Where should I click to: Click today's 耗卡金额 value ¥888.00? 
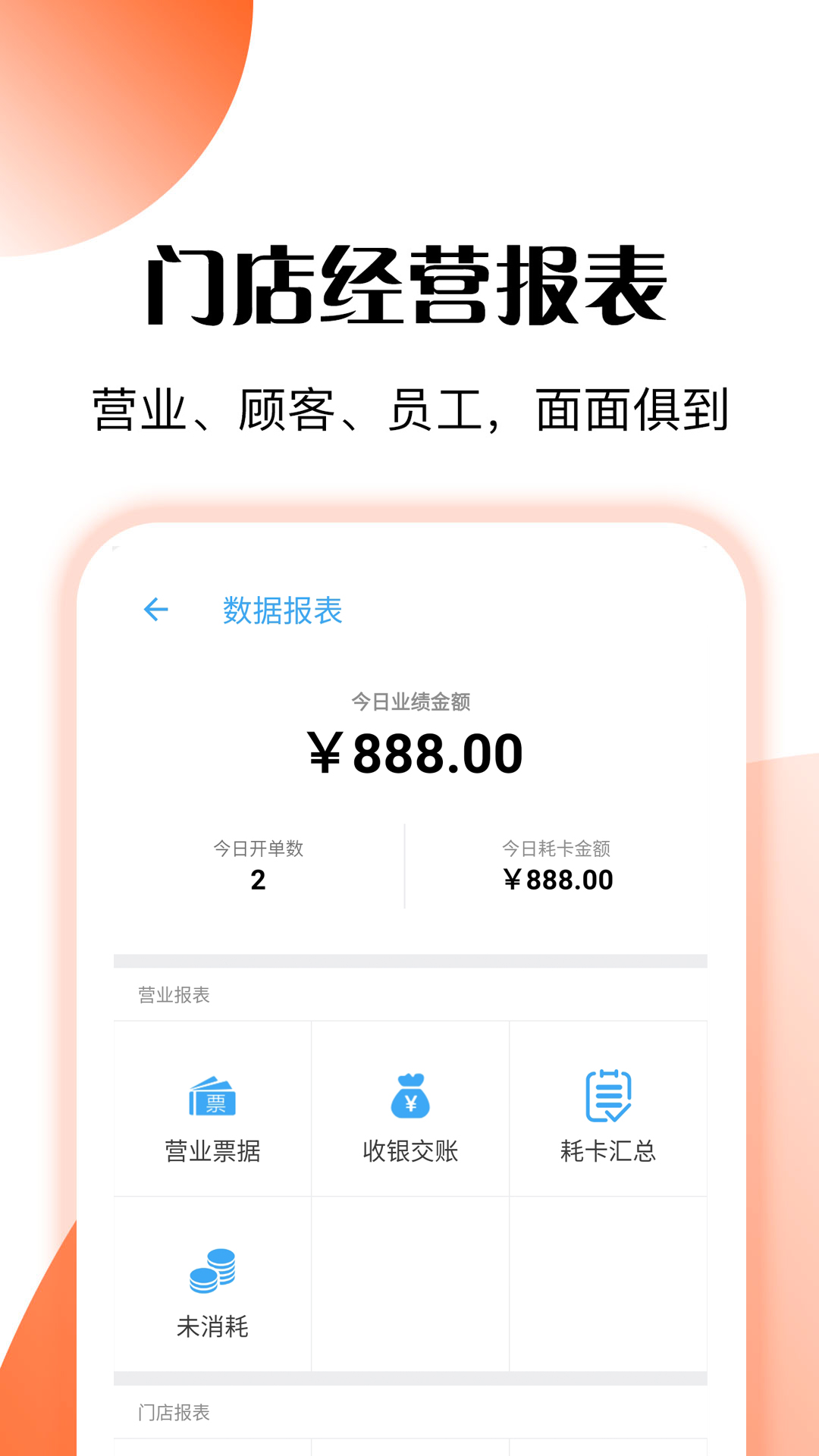coord(560,880)
